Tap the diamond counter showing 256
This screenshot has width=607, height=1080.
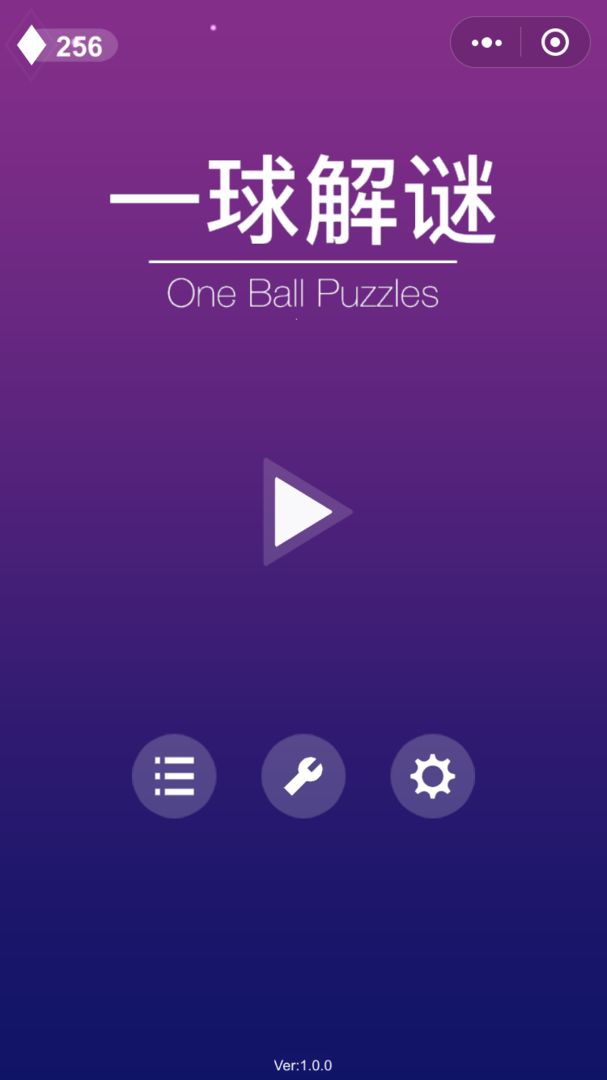pos(64,45)
